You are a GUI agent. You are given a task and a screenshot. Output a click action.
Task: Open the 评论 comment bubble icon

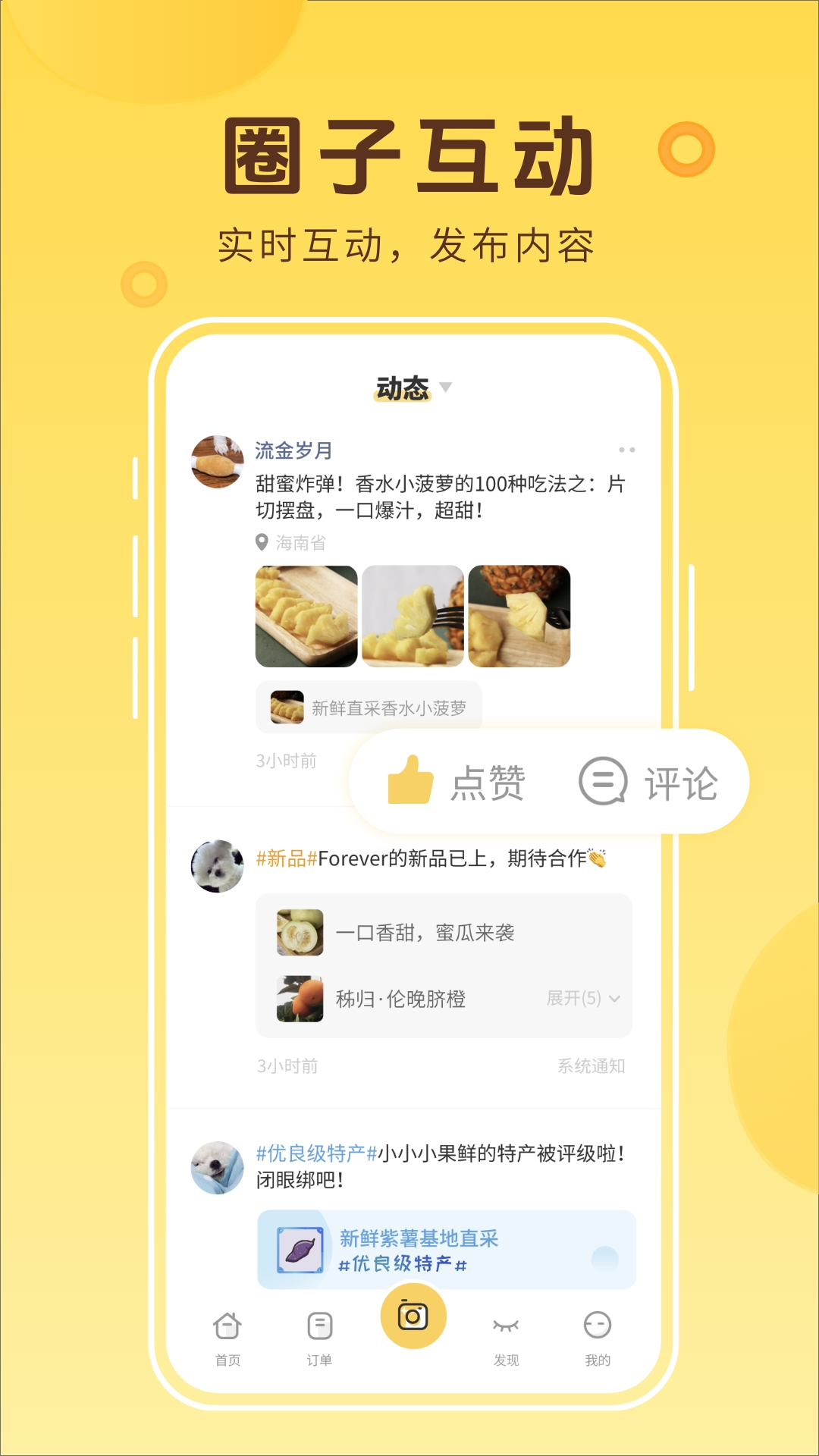(x=603, y=783)
